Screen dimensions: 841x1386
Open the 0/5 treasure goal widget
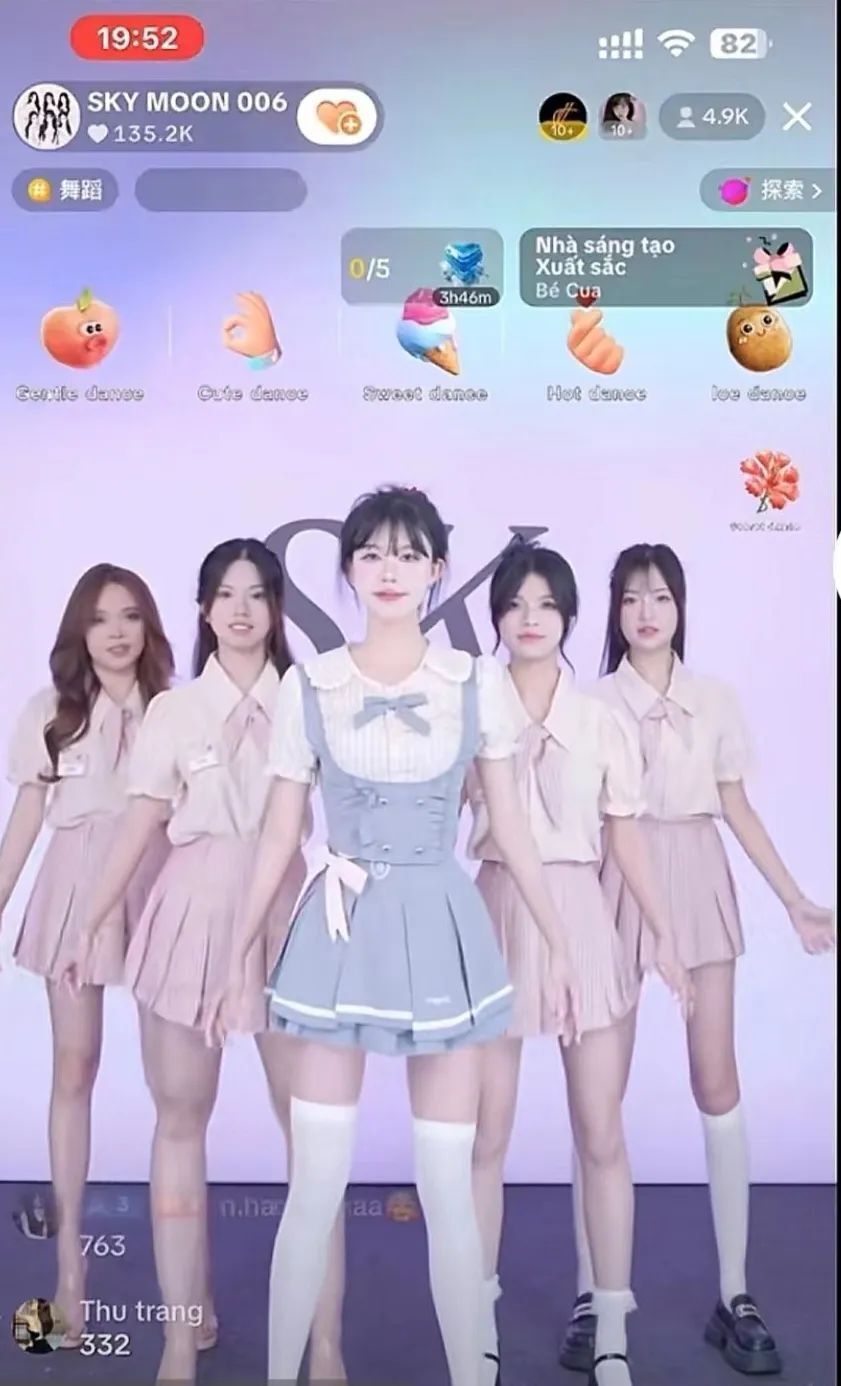(422, 267)
